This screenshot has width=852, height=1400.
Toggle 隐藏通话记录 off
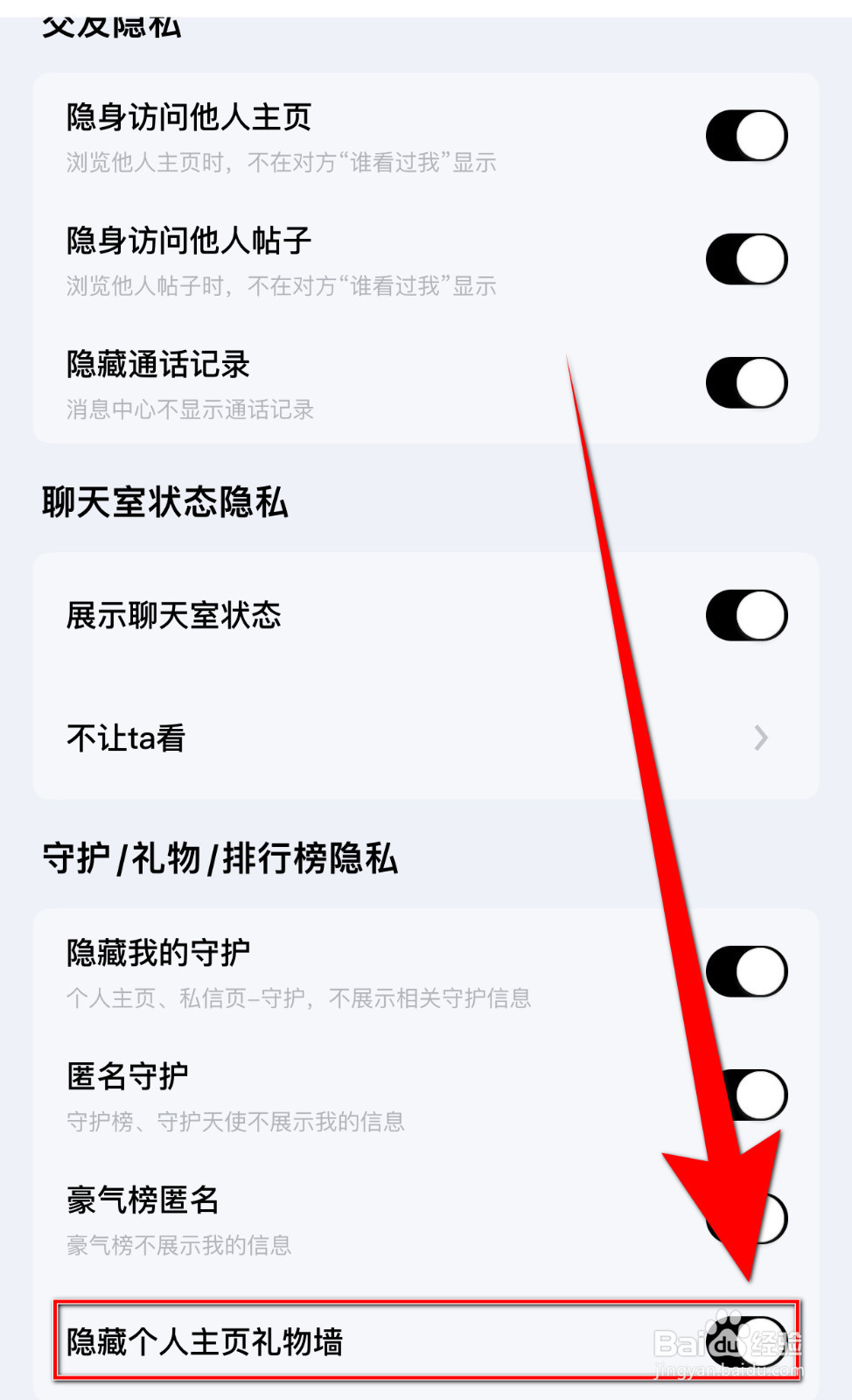[x=745, y=382]
